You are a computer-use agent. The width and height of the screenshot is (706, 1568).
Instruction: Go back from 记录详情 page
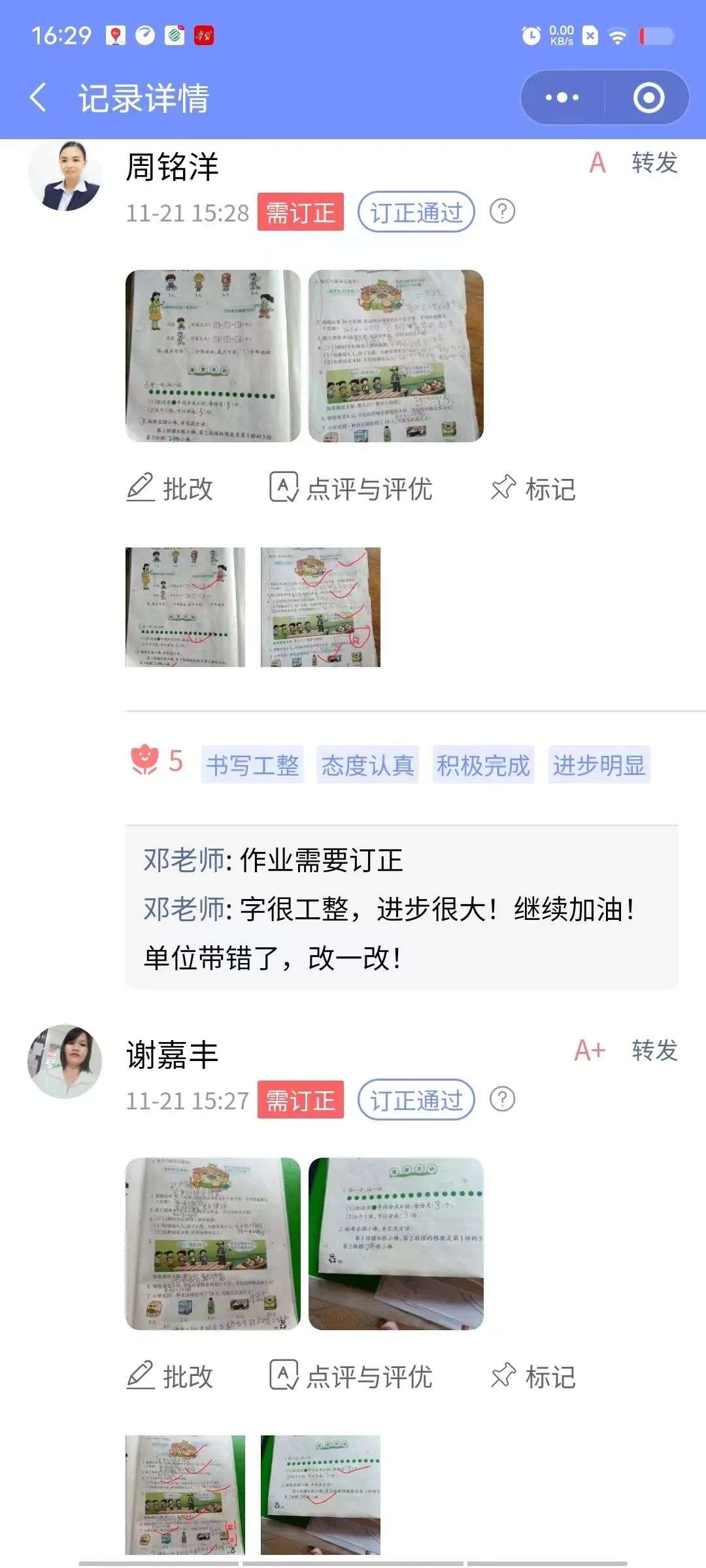coord(39,98)
